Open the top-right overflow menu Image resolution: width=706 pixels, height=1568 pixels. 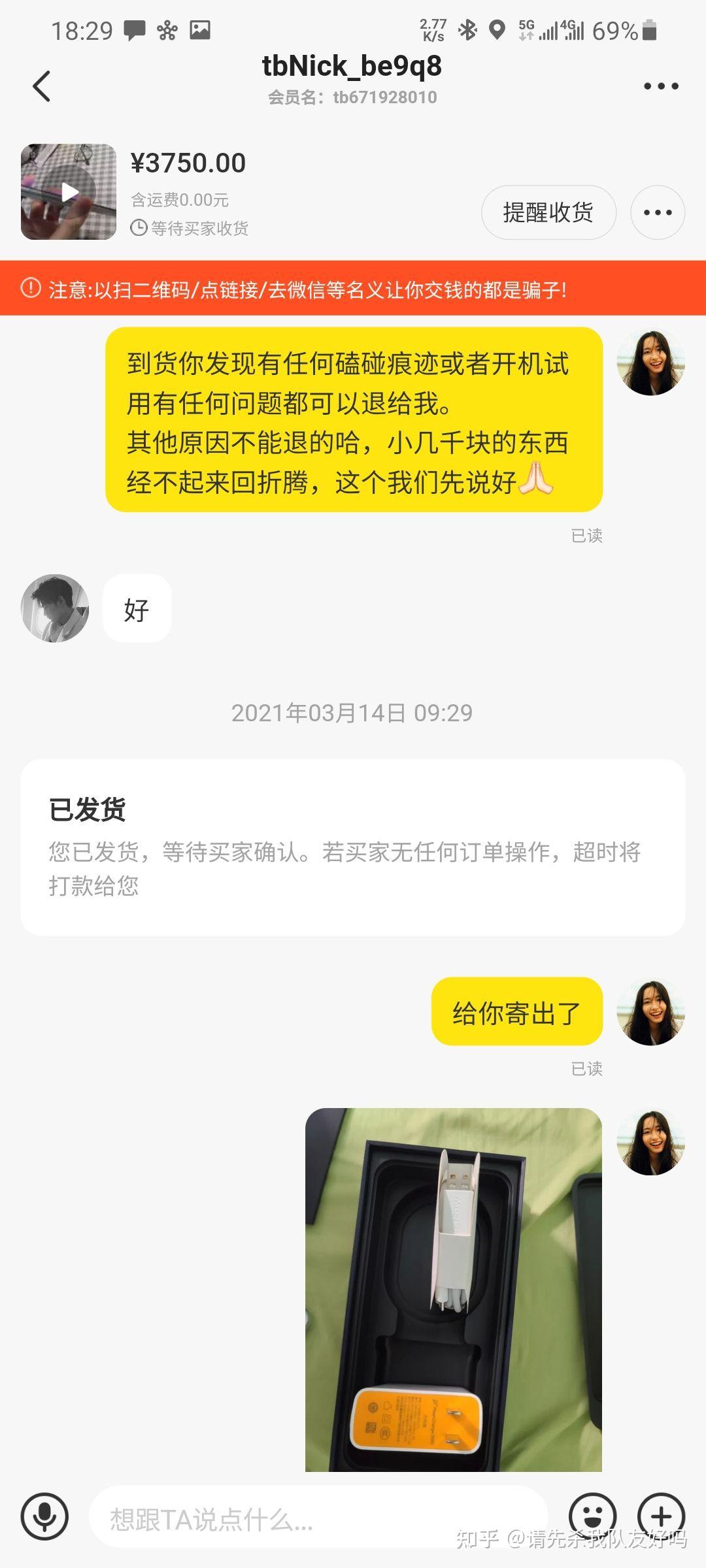[660, 86]
